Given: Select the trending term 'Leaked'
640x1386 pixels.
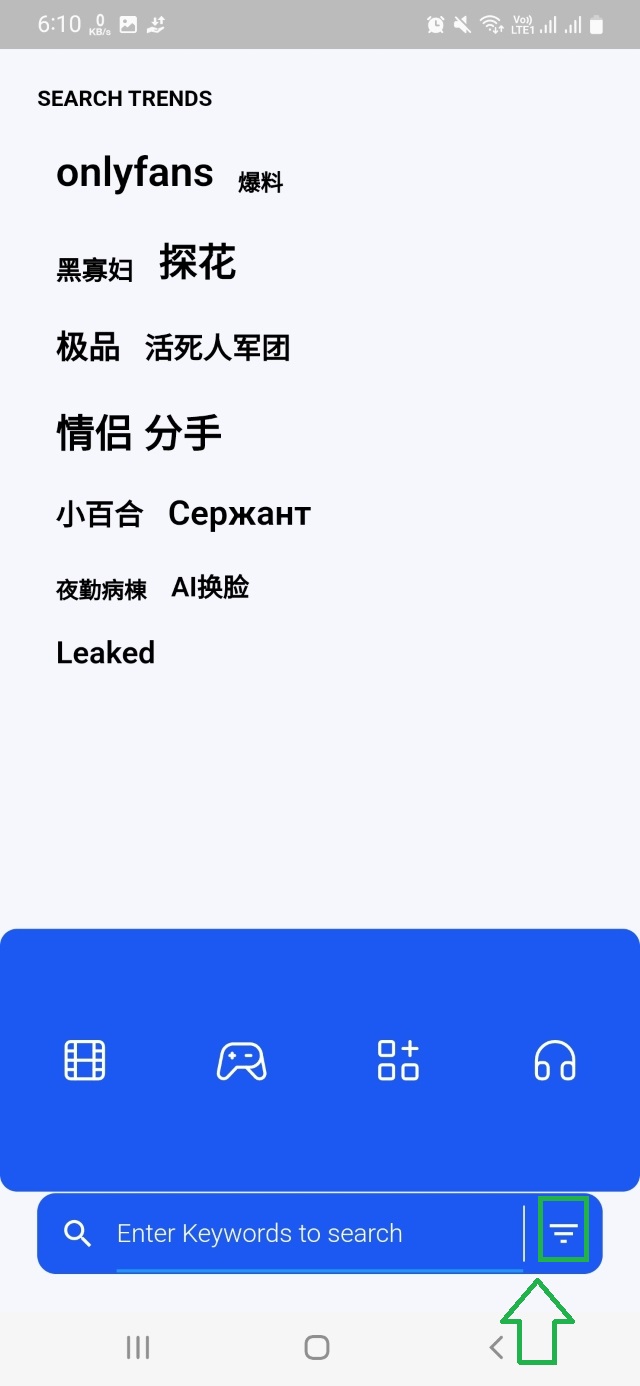Looking at the screenshot, I should coord(105,653).
